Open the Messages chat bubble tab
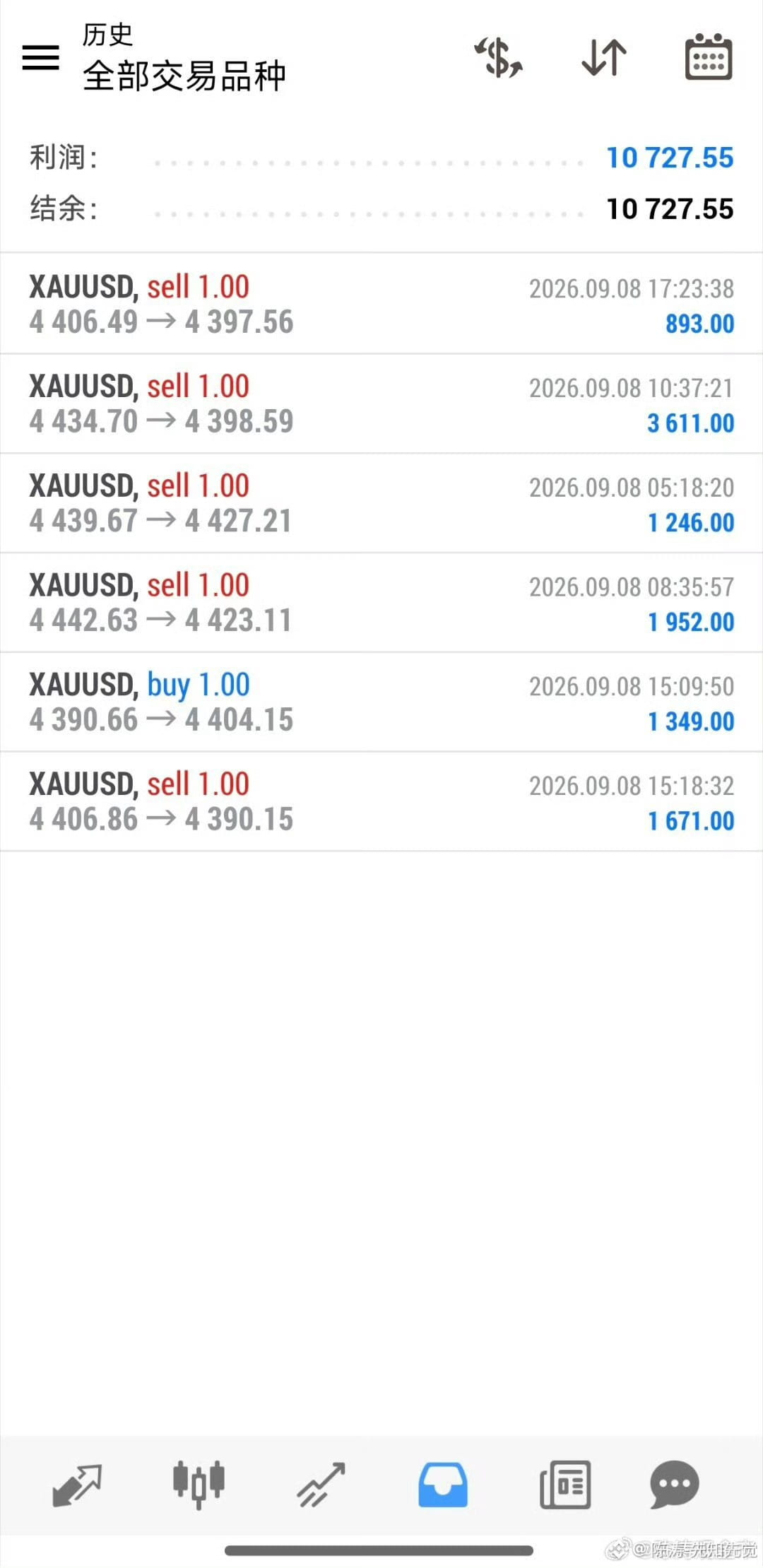Viewport: 763px width, 1568px height. [x=675, y=1485]
